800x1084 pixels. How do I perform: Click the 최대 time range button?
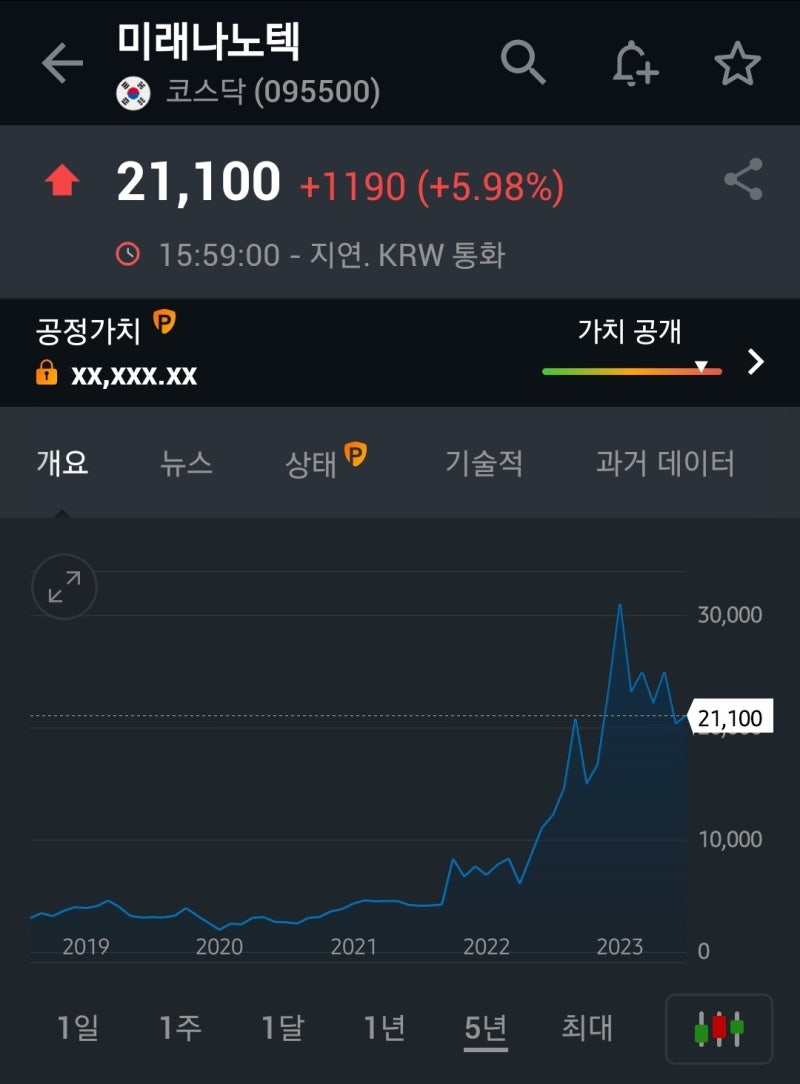tap(588, 1027)
